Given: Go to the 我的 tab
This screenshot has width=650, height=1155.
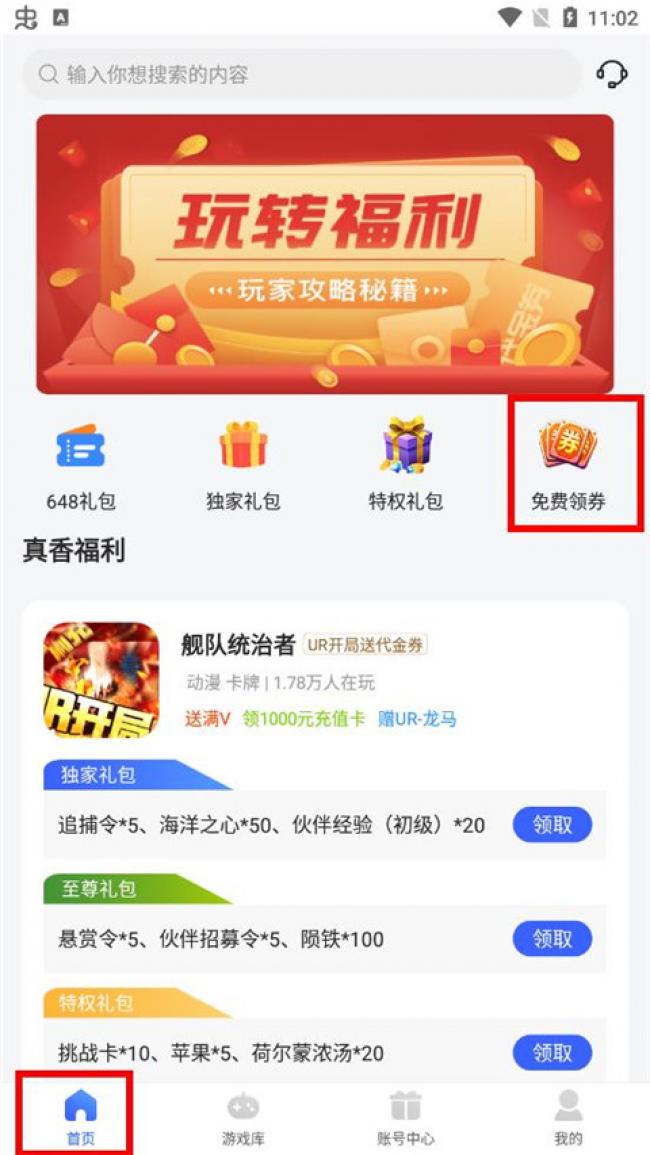Looking at the screenshot, I should [x=568, y=1118].
